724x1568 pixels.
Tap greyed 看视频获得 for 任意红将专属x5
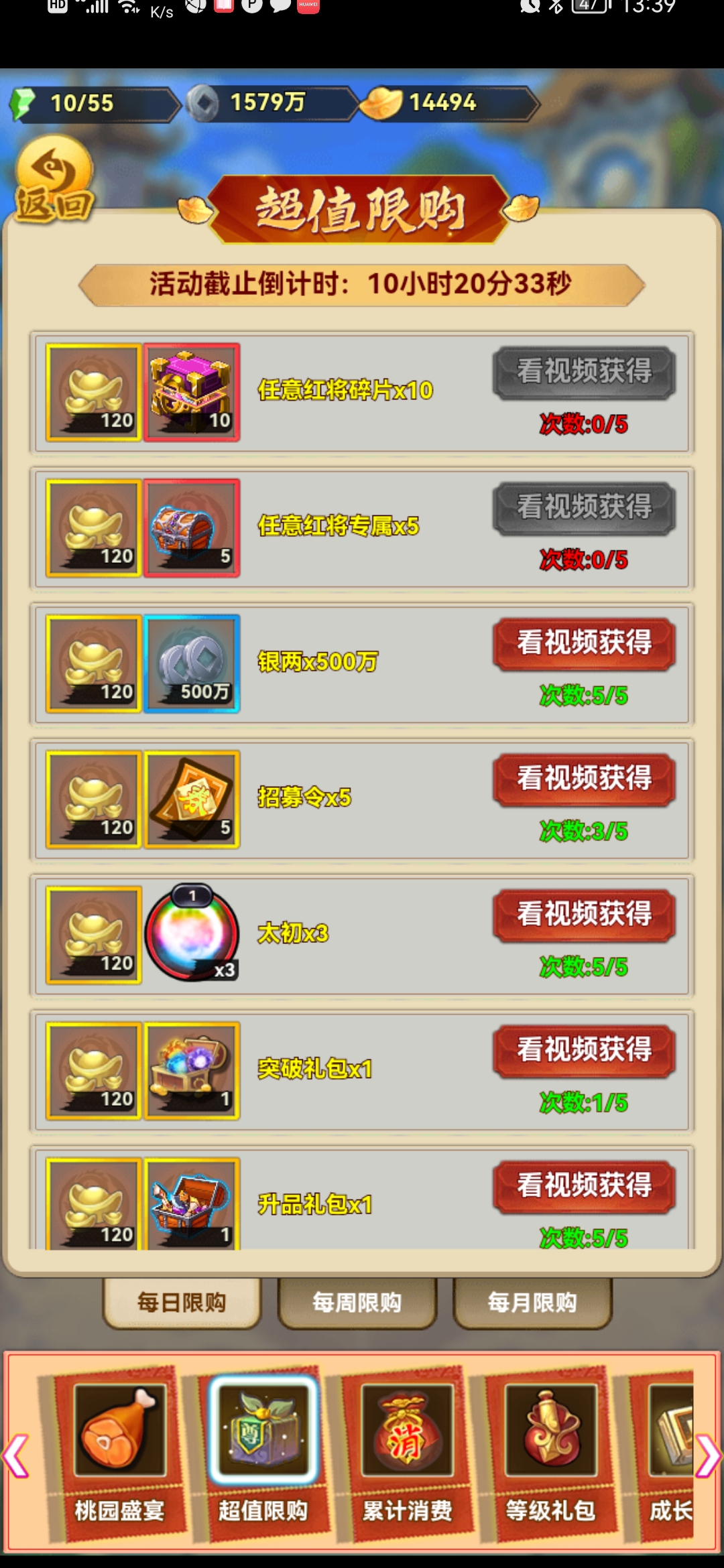[583, 508]
